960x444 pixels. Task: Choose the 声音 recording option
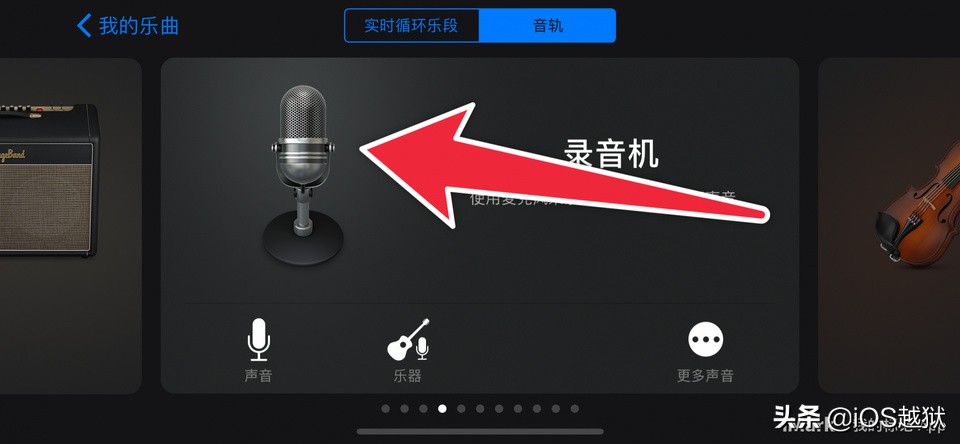coord(258,351)
